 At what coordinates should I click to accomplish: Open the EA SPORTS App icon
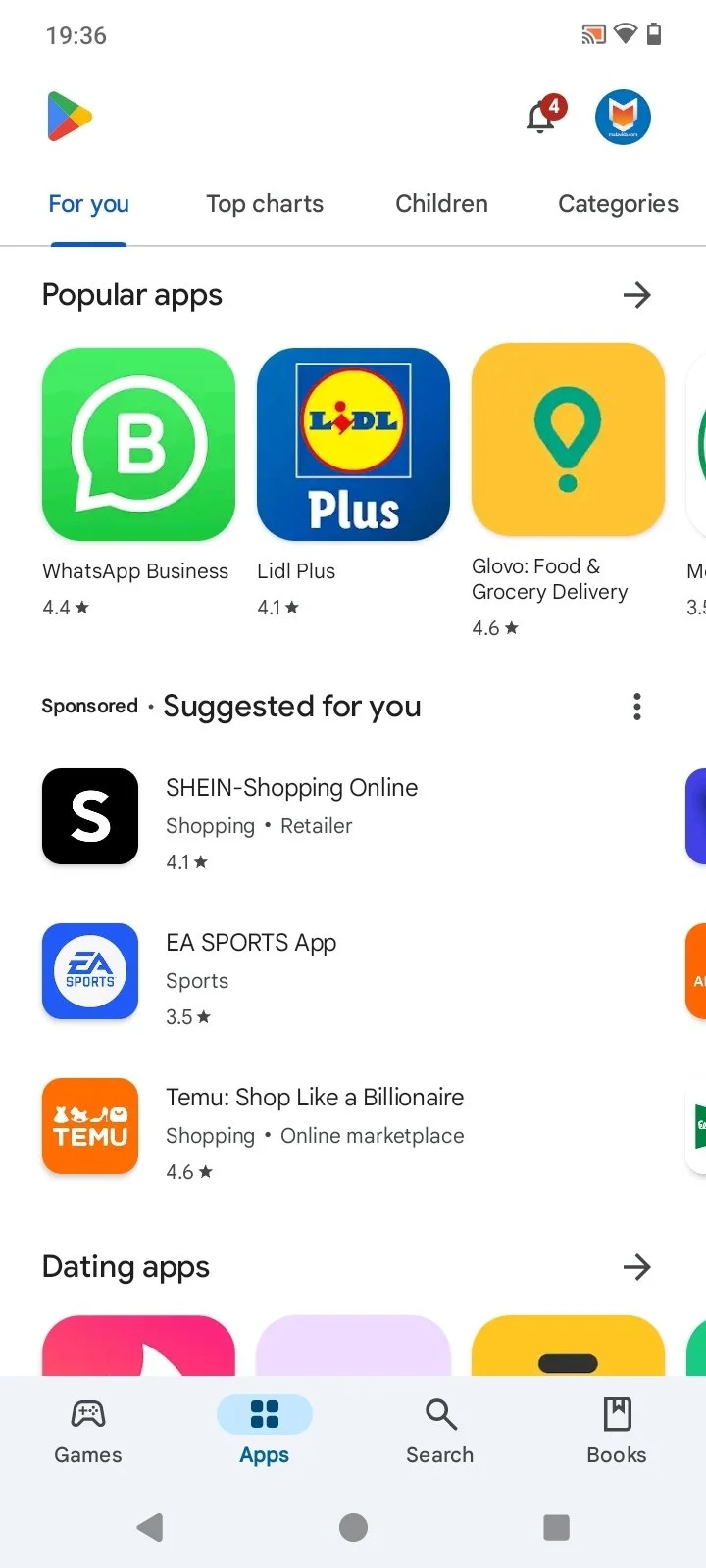click(90, 971)
